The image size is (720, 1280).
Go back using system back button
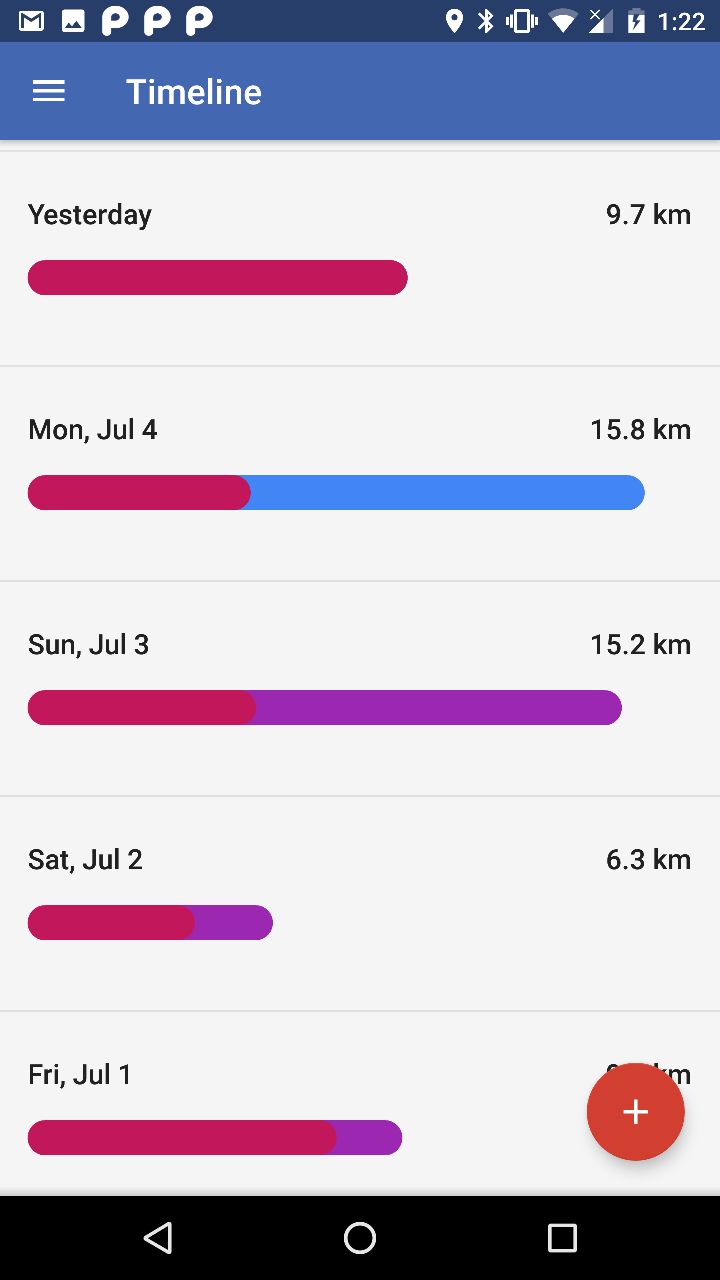pos(158,1238)
